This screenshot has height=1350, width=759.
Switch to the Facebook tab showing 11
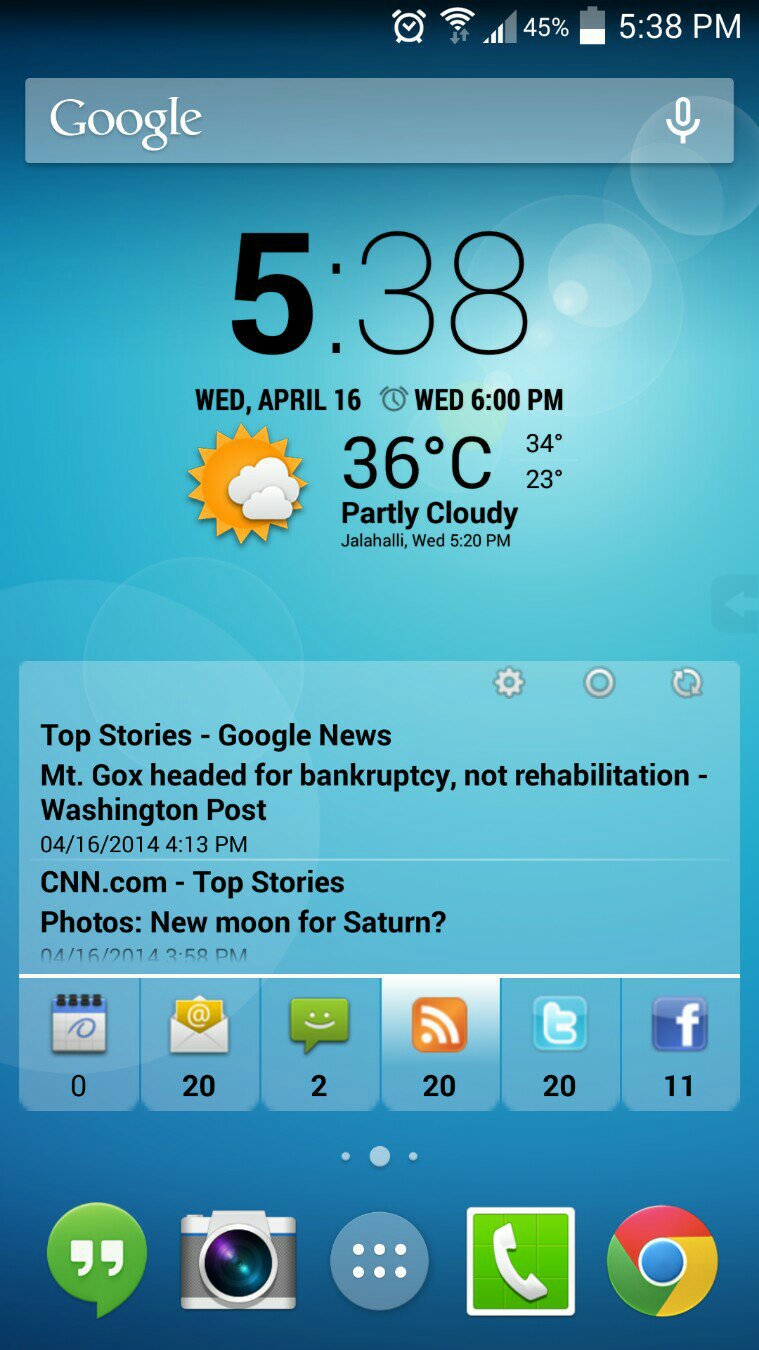[679, 1044]
